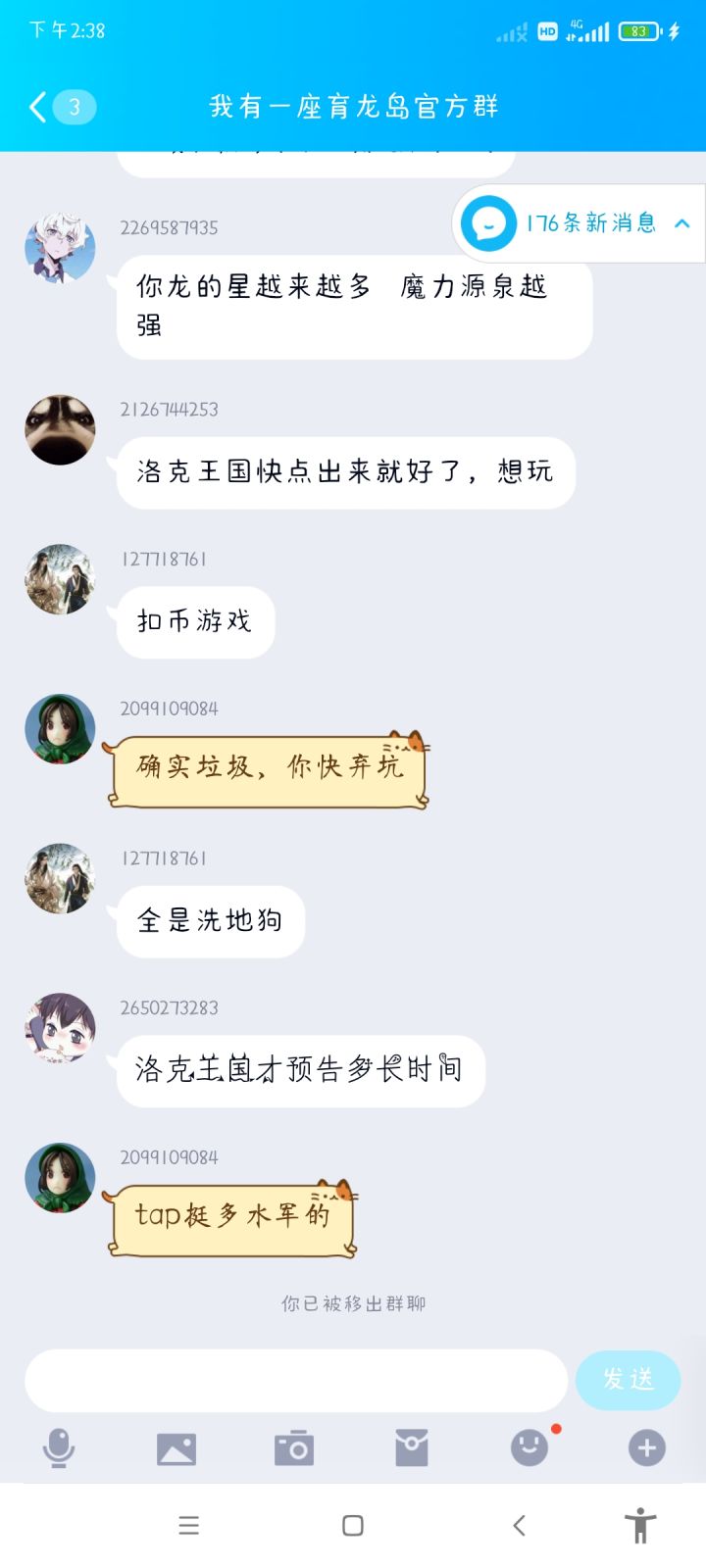Tap the avatar of user 2099109084
706x1568 pixels.
click(59, 730)
